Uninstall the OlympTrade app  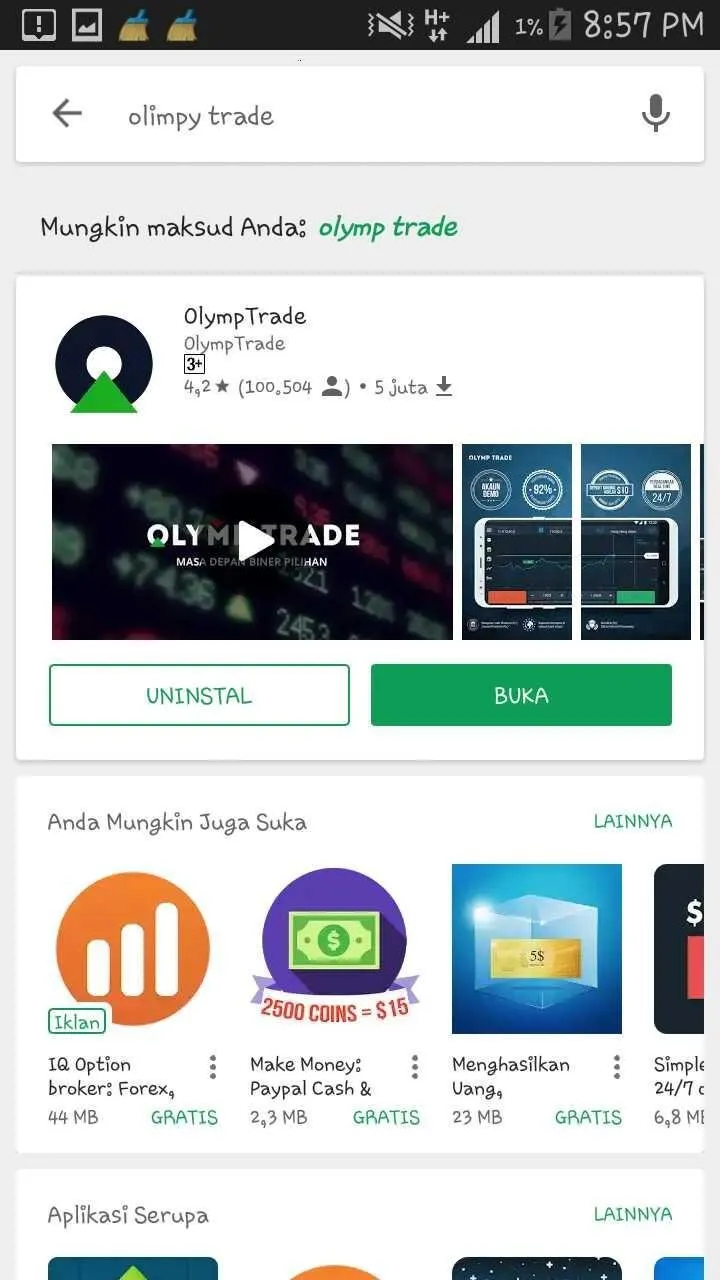(x=199, y=695)
